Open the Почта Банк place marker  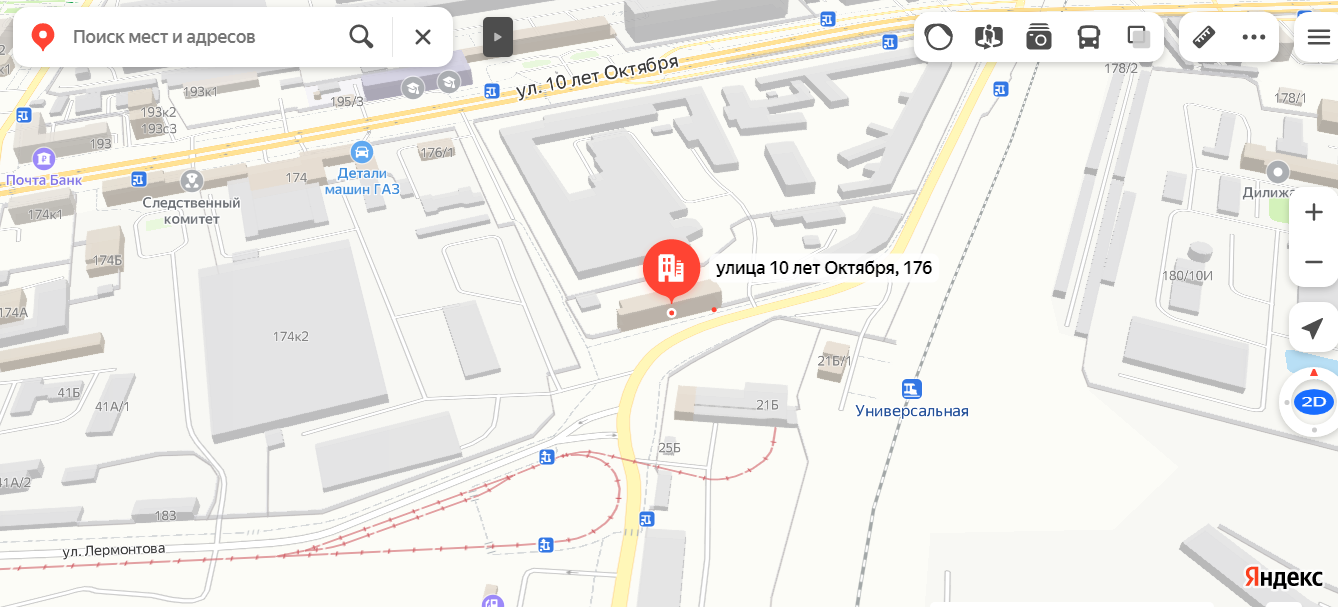coord(43,158)
